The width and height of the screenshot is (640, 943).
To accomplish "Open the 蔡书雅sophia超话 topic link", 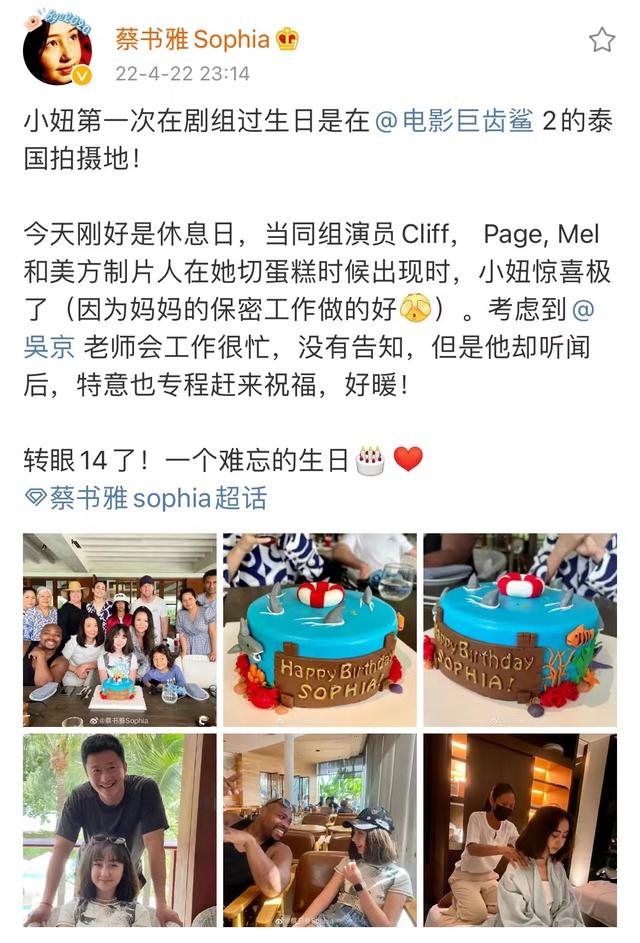I will 146,497.
